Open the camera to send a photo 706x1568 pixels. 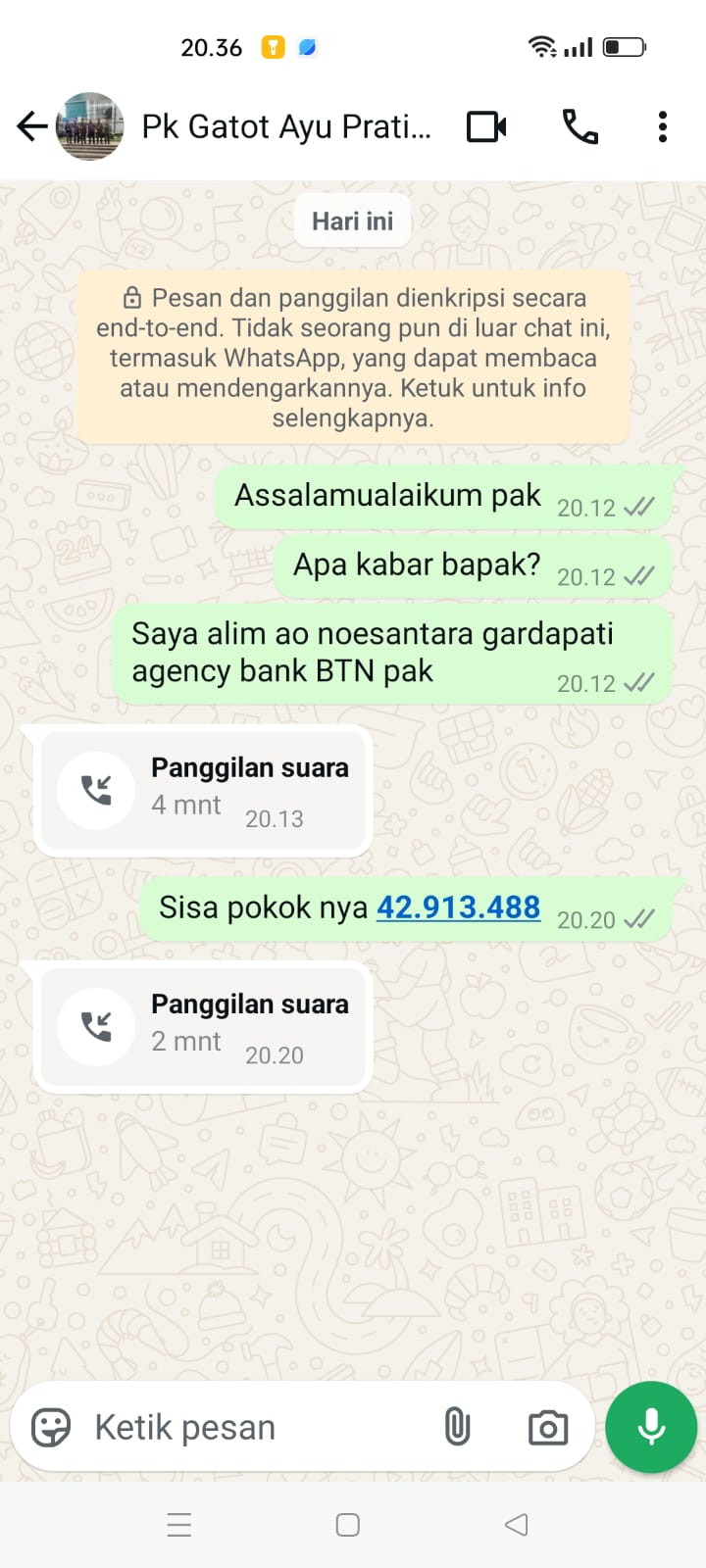(547, 1427)
